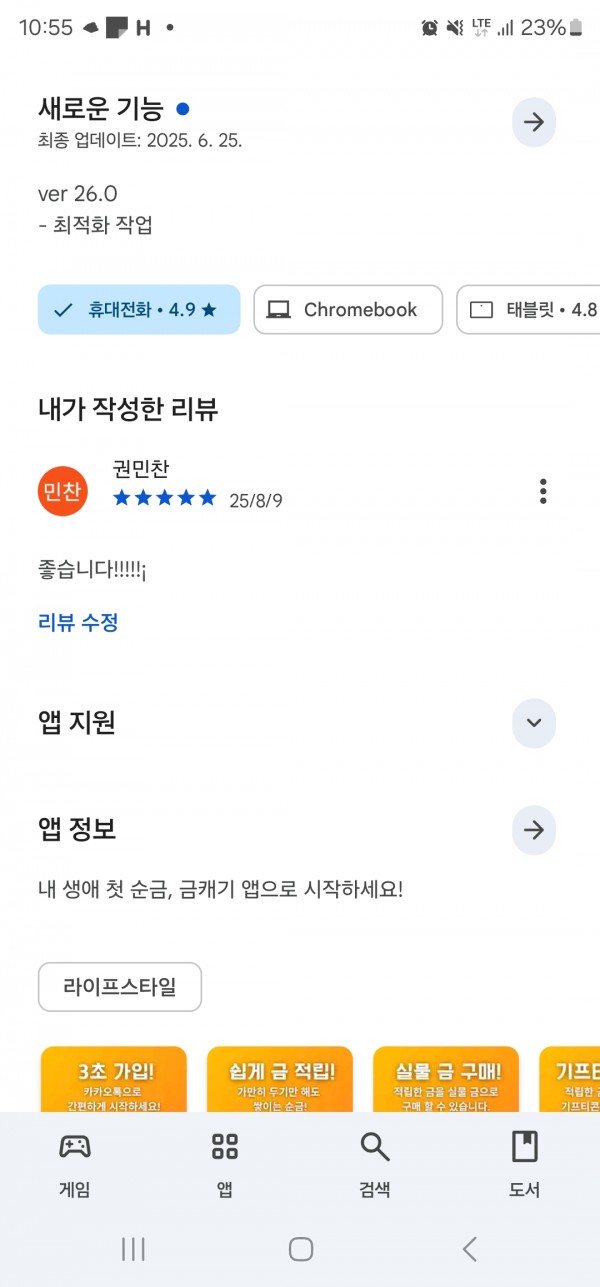This screenshot has width=600, height=1287.
Task: Go back with the system back button
Action: coord(469,1248)
